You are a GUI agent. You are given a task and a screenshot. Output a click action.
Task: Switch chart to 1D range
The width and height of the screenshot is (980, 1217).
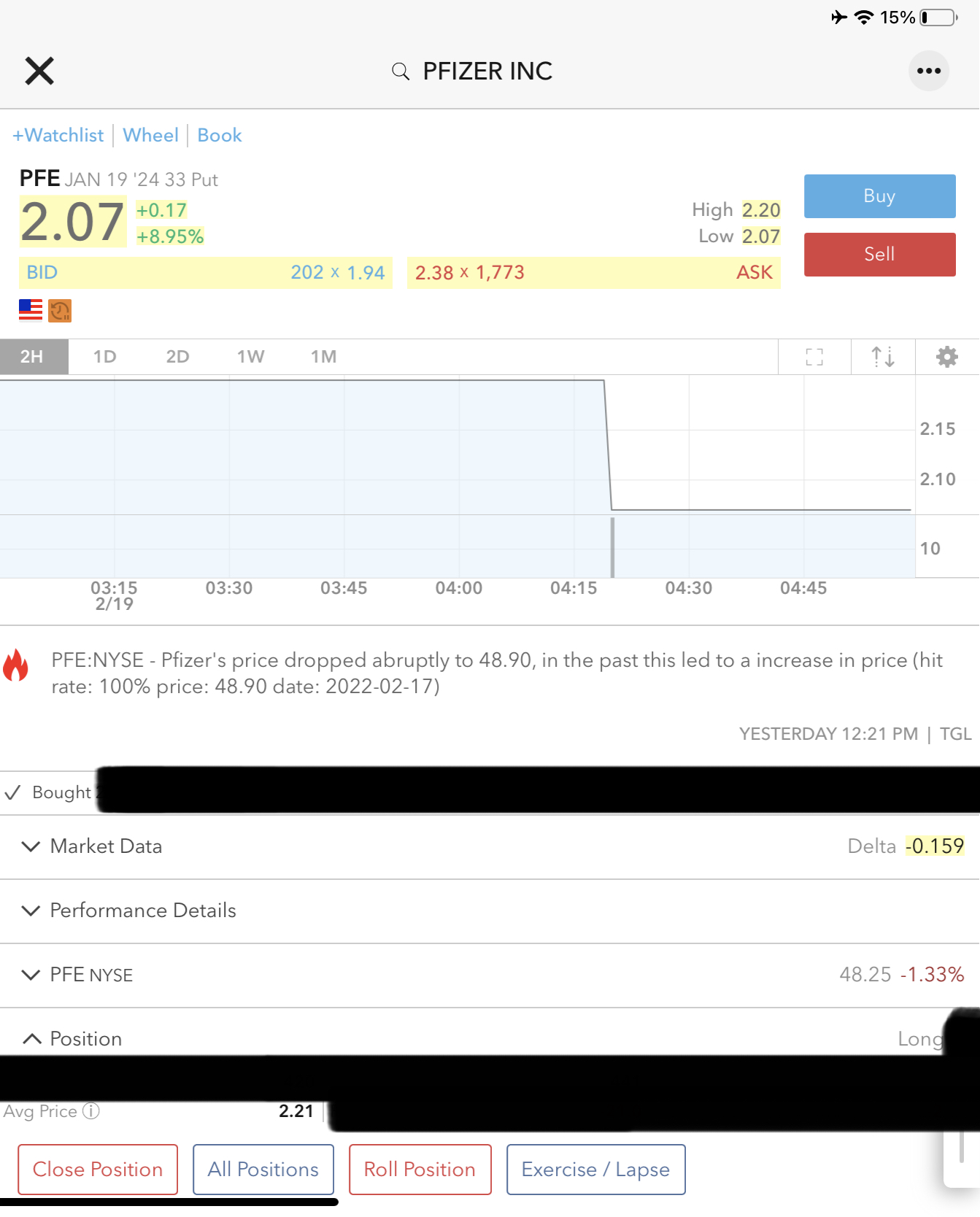[x=104, y=357]
